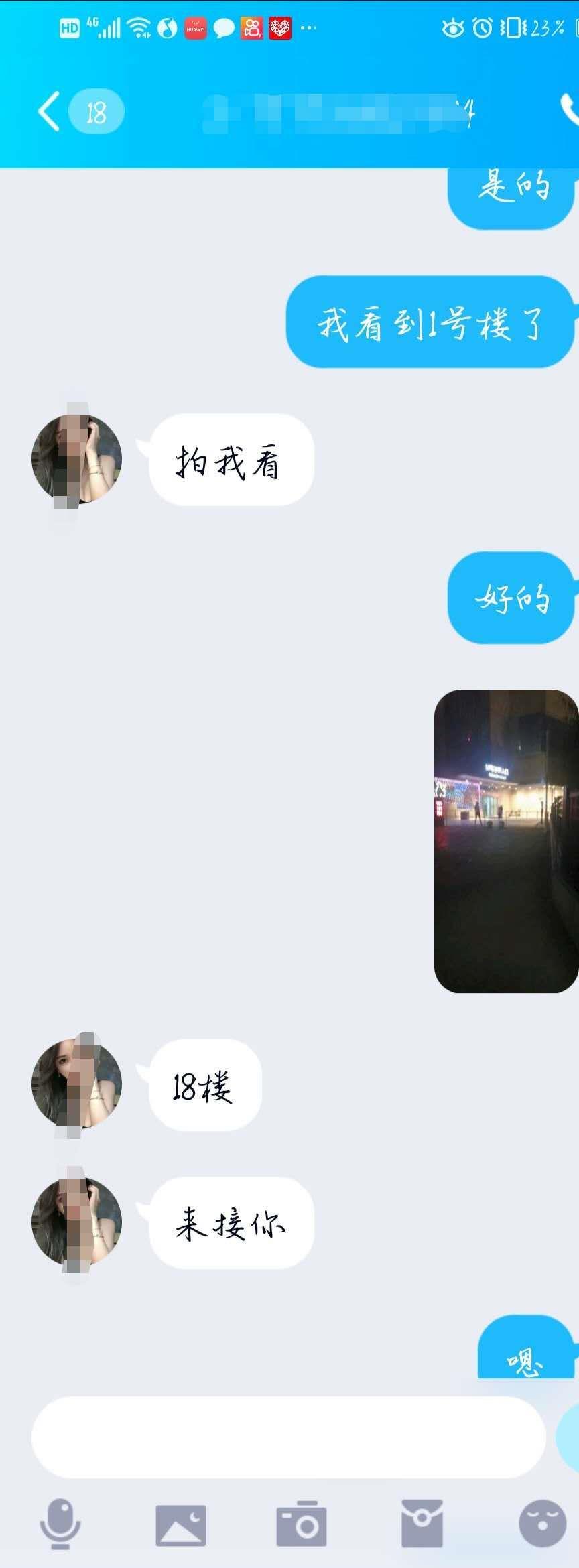This screenshot has width=579, height=1568.
Task: Open the emoji panel
Action: (542, 1524)
